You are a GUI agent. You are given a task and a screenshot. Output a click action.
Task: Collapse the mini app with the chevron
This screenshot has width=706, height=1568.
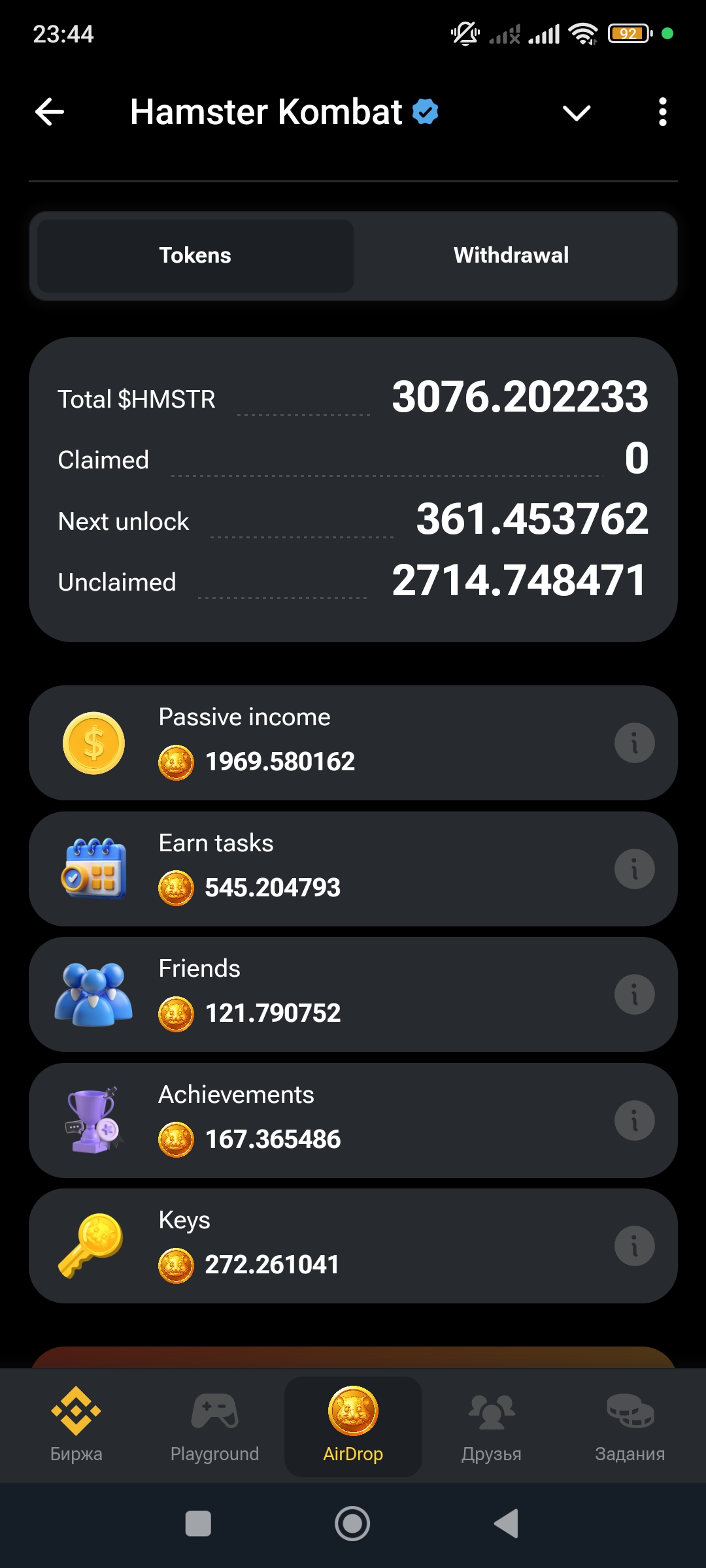(x=577, y=113)
